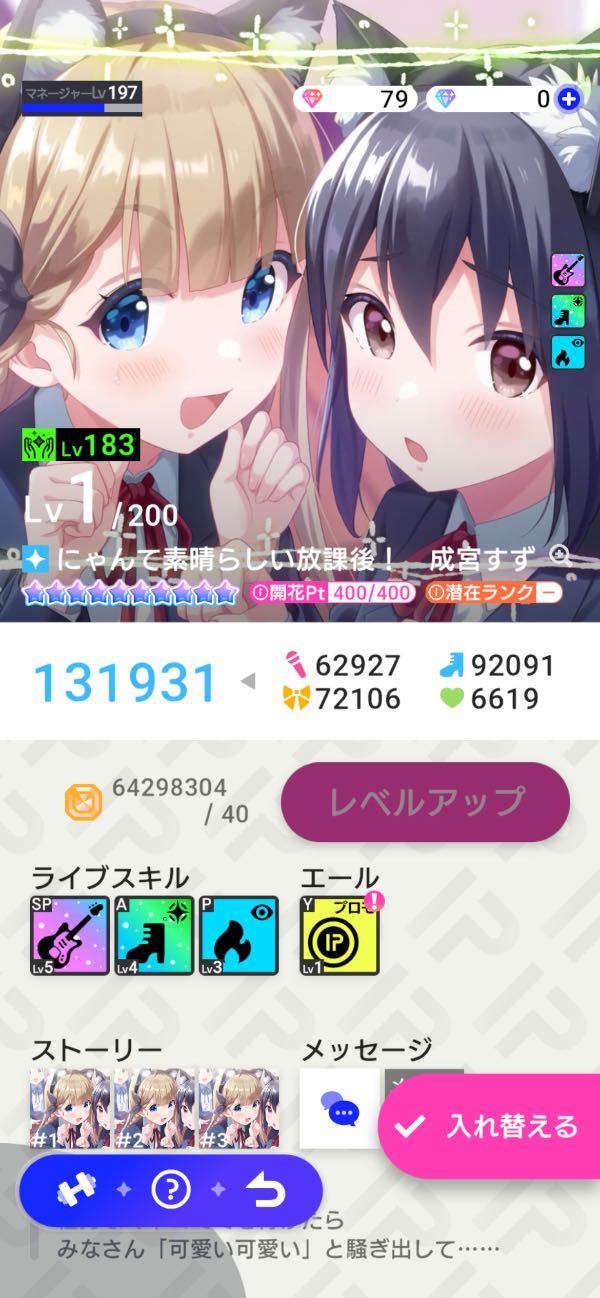
Task: Open story episode #3
Action: click(x=238, y=1107)
